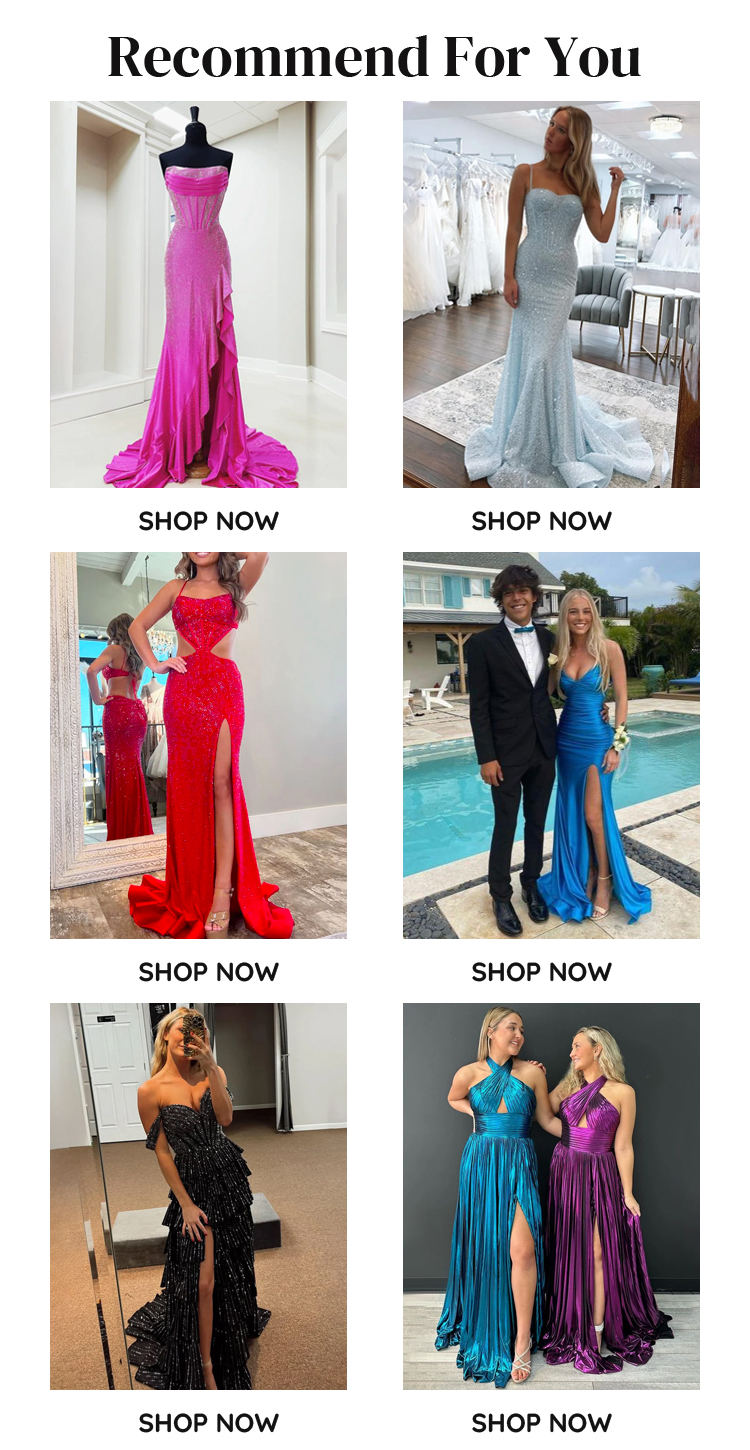Tap SHOP NOW under the light blue dress
This screenshot has height=1450, width=750.
tap(541, 521)
